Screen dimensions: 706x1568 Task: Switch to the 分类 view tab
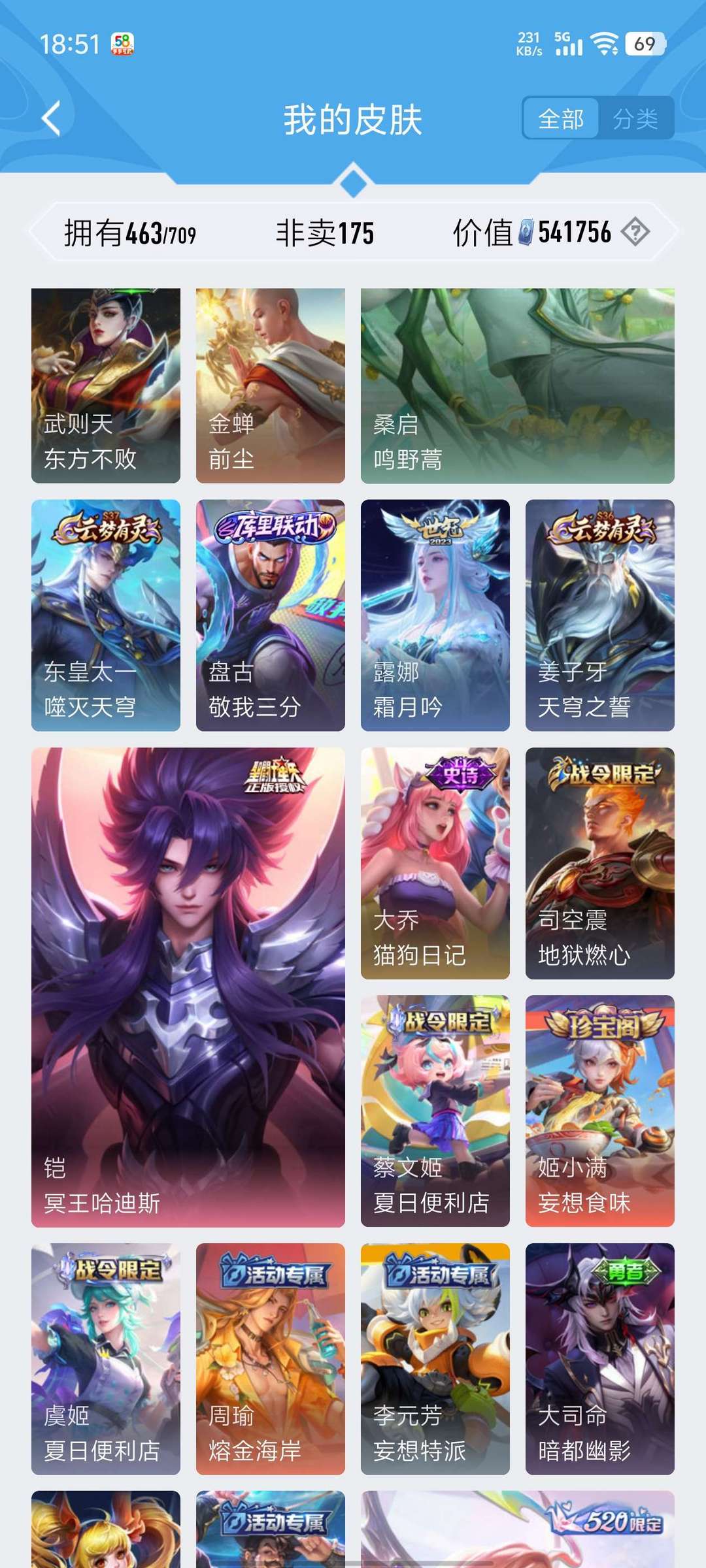pos(635,119)
